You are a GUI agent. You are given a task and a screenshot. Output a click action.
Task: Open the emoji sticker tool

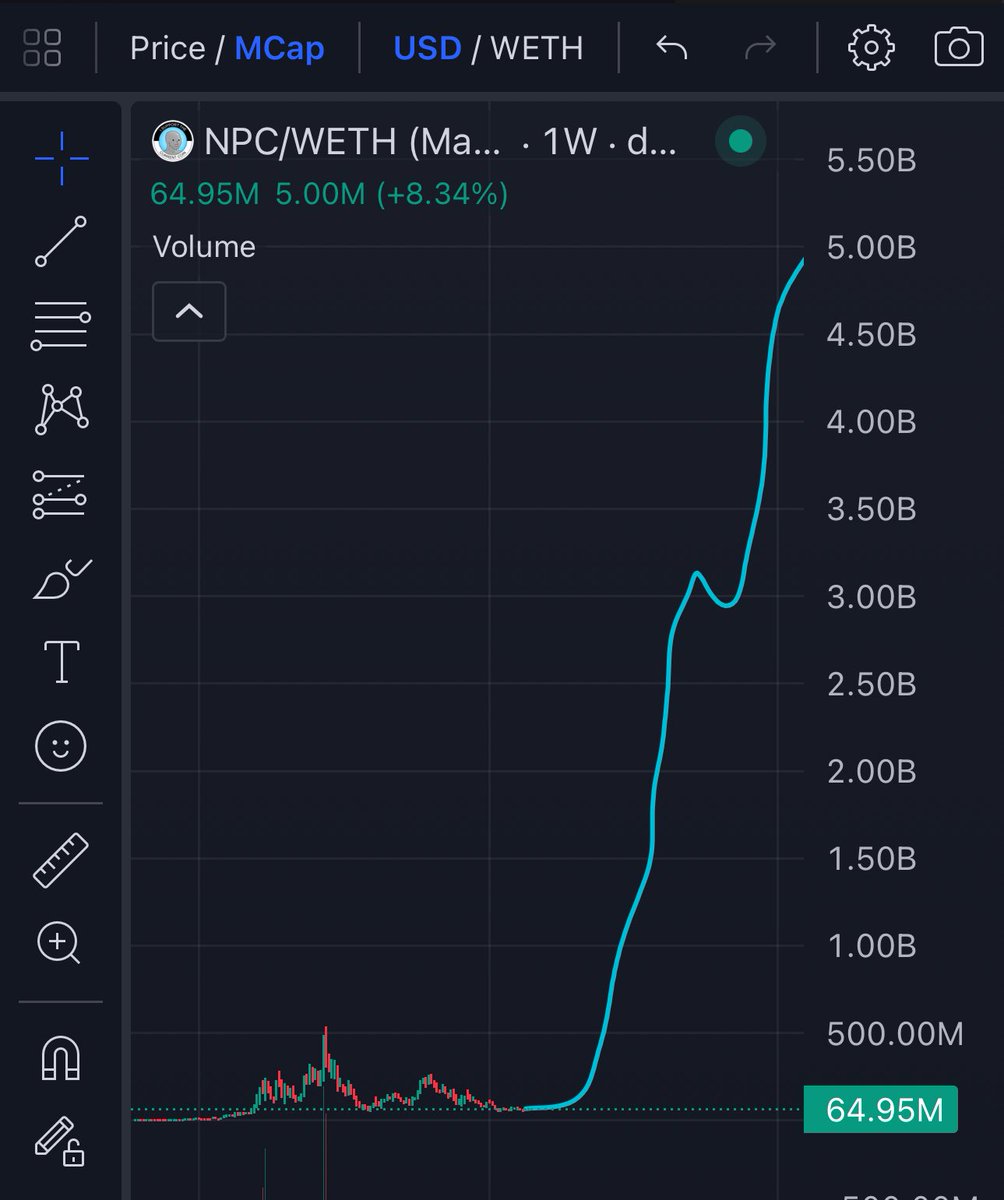[61, 746]
